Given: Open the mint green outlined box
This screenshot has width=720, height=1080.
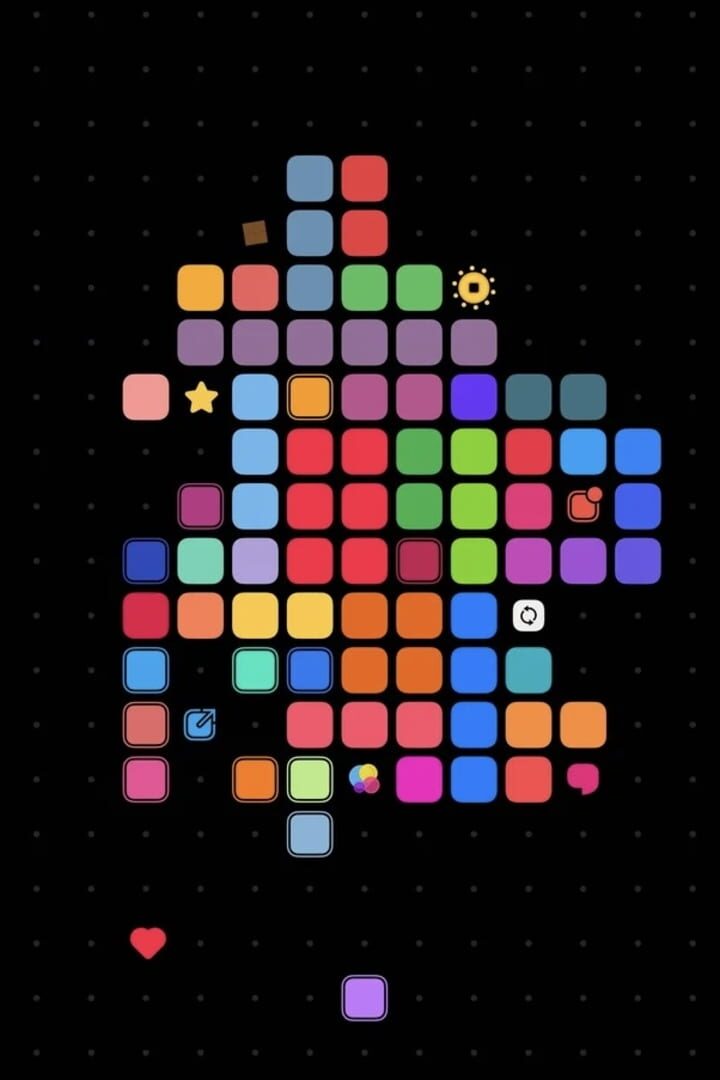Looking at the screenshot, I should click(255, 670).
